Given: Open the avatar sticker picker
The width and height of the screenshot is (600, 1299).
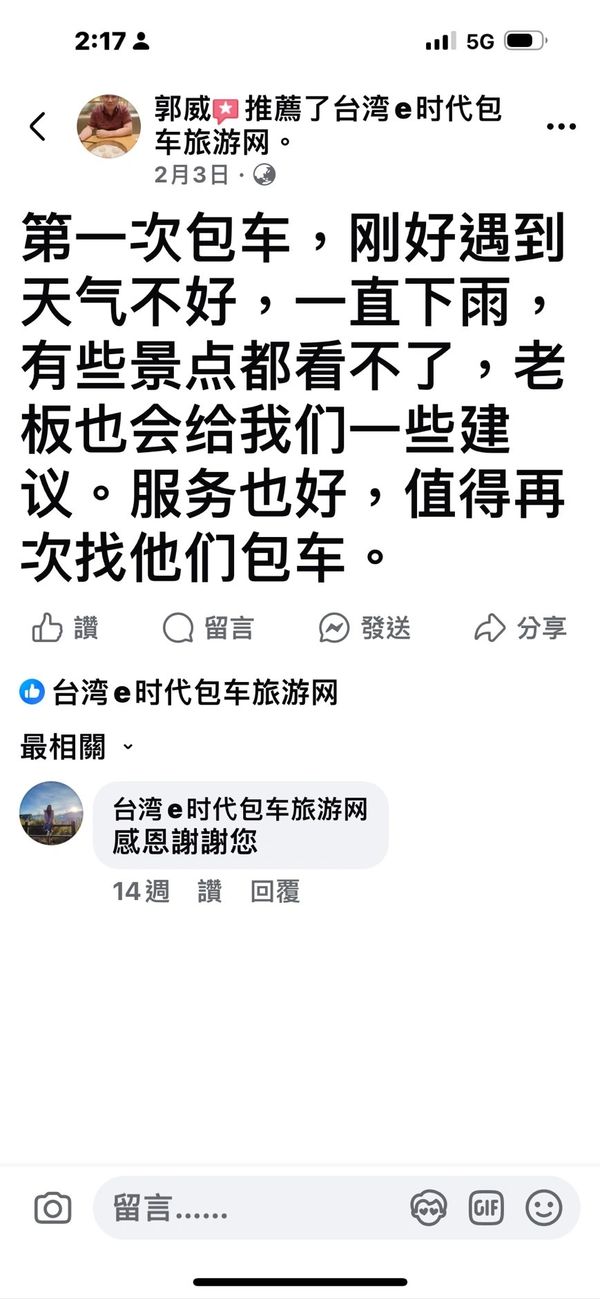Looking at the screenshot, I should (429, 1208).
